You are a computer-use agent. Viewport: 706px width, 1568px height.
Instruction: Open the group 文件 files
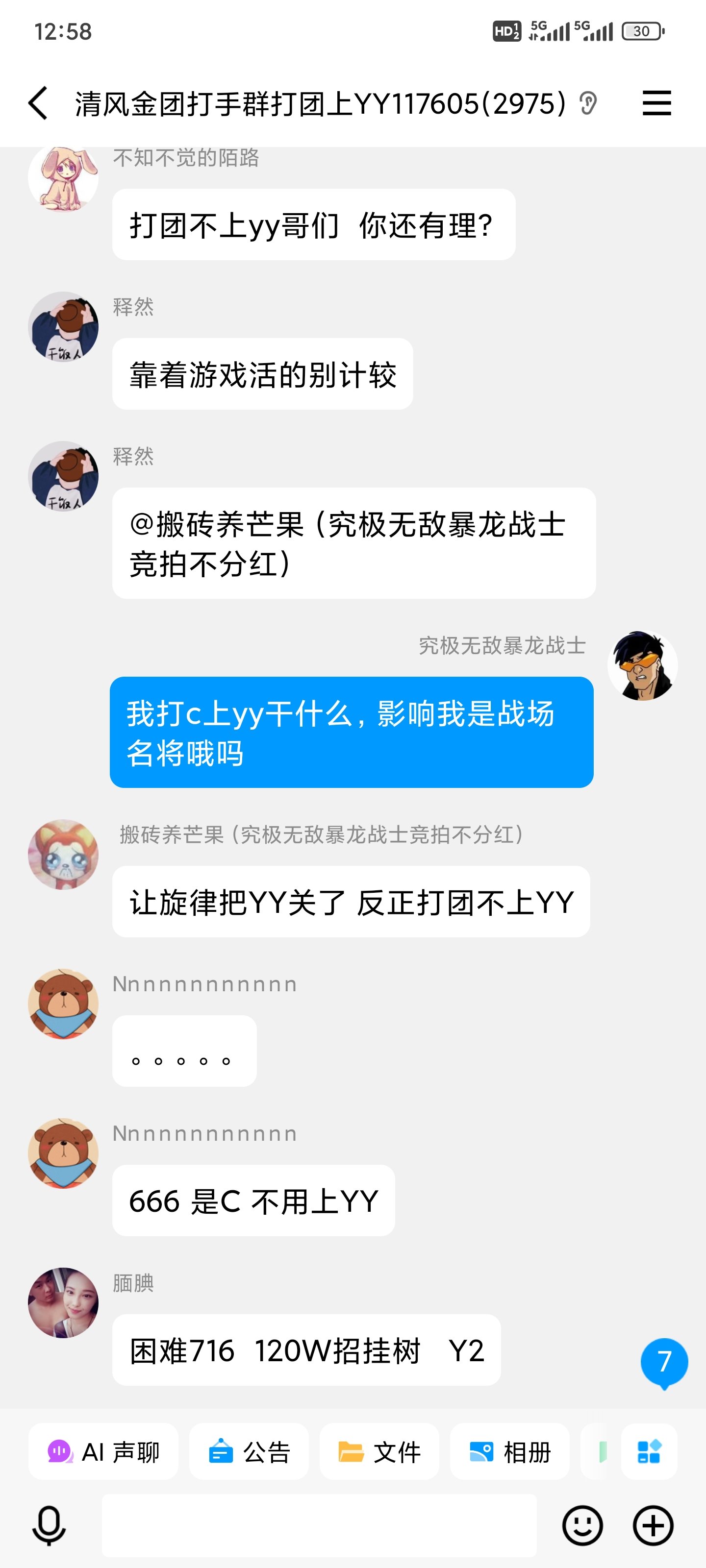coord(379,1452)
